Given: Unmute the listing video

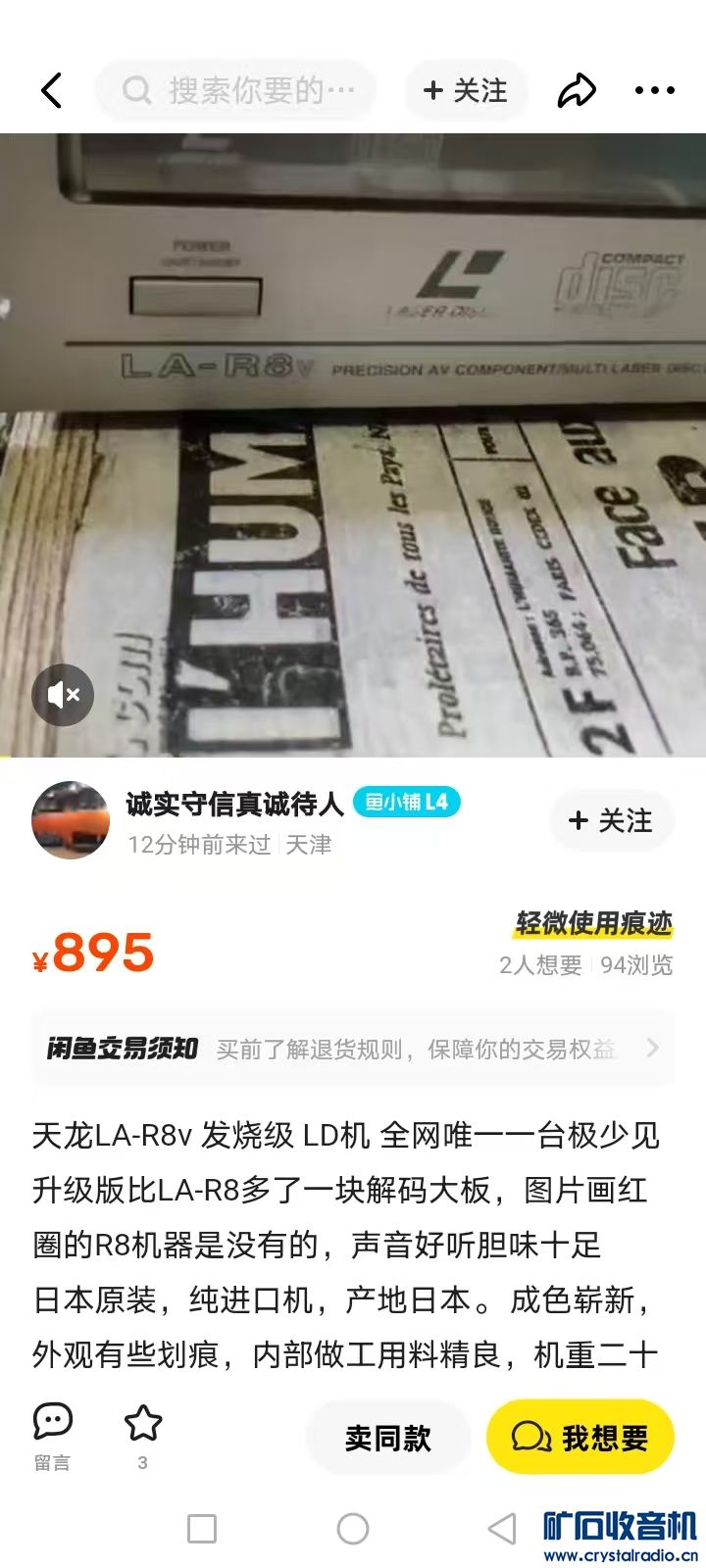Looking at the screenshot, I should coord(64,695).
